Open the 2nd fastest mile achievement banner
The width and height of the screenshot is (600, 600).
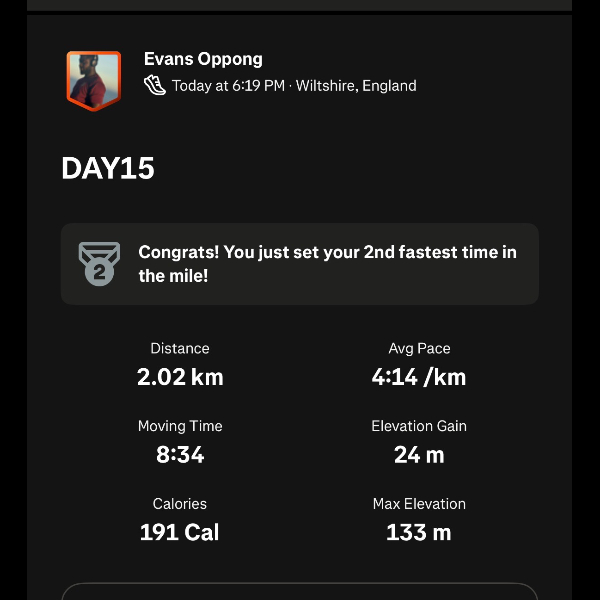(300, 264)
